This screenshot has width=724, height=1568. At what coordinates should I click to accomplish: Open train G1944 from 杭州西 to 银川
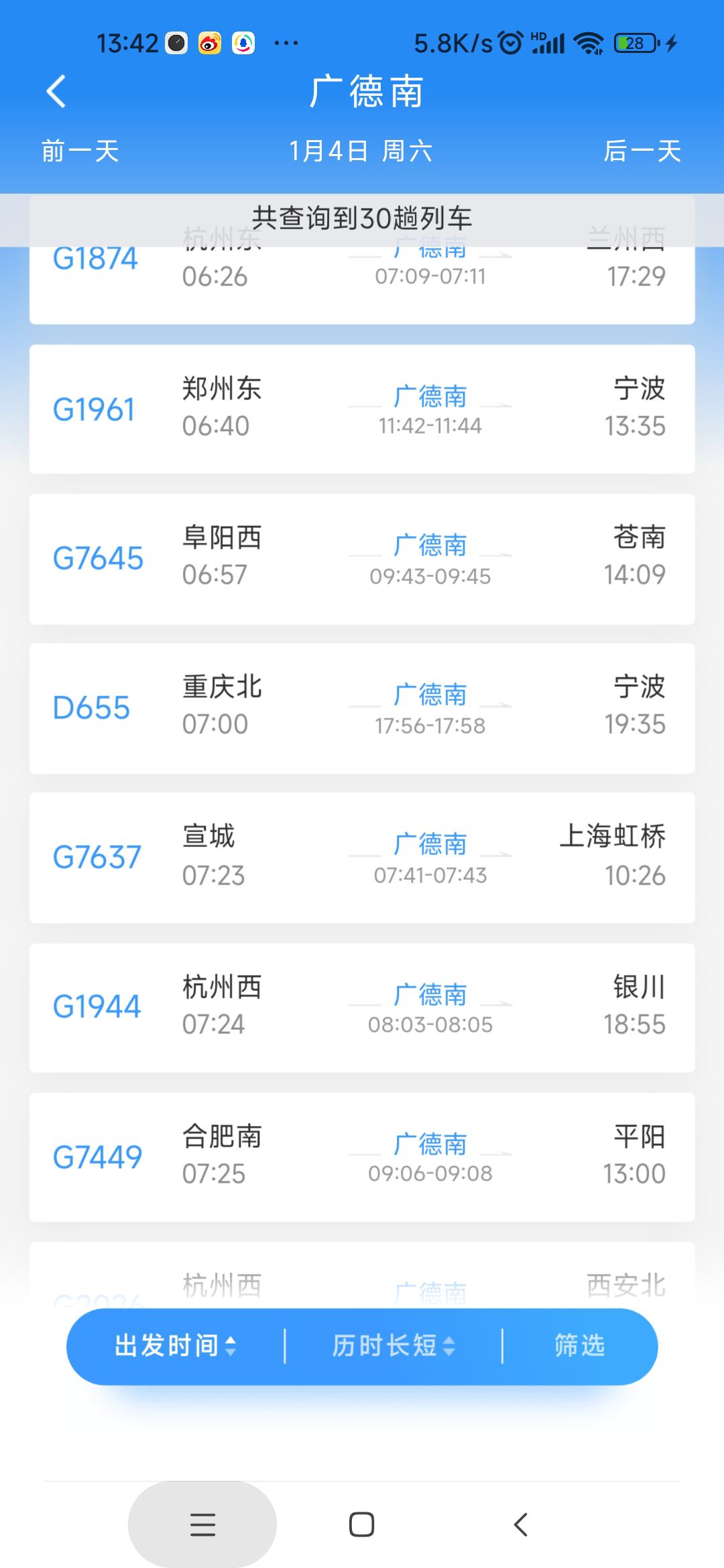coord(362,1007)
